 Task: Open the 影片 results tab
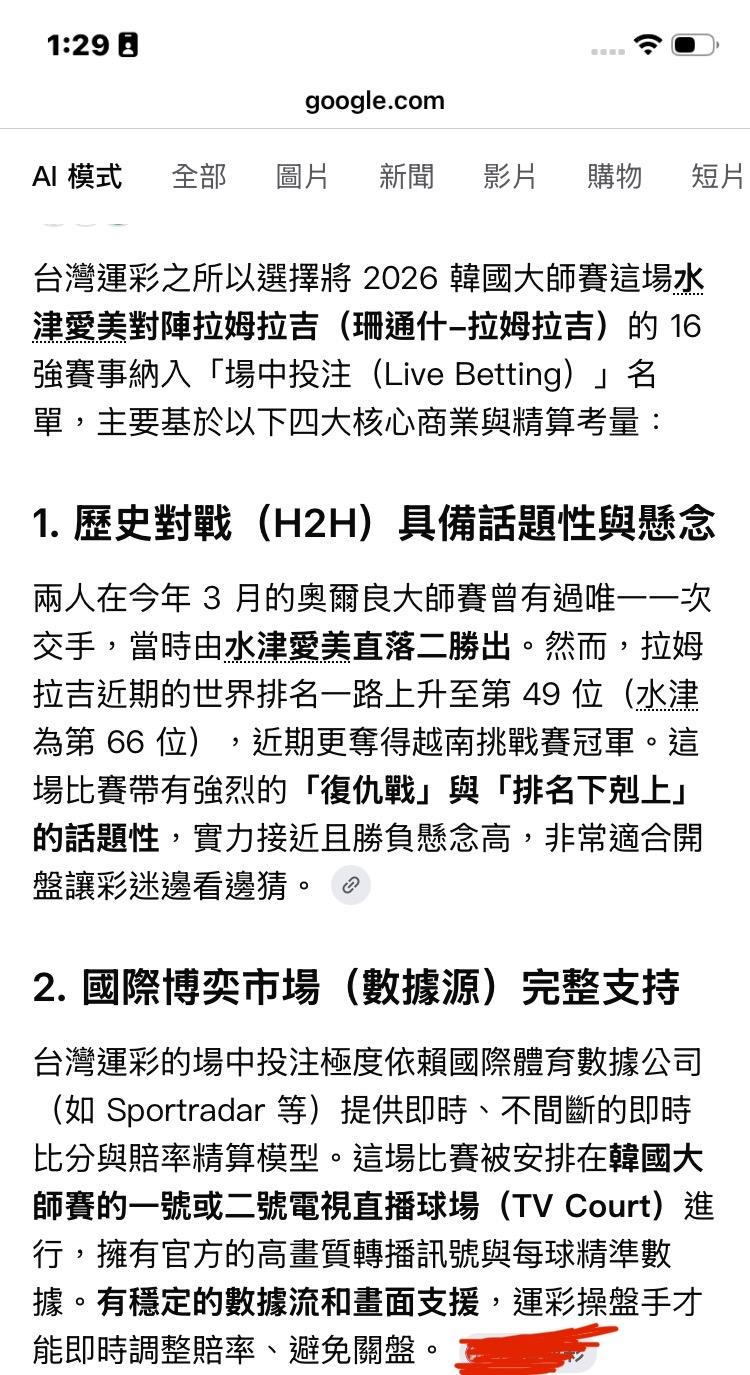(510, 177)
